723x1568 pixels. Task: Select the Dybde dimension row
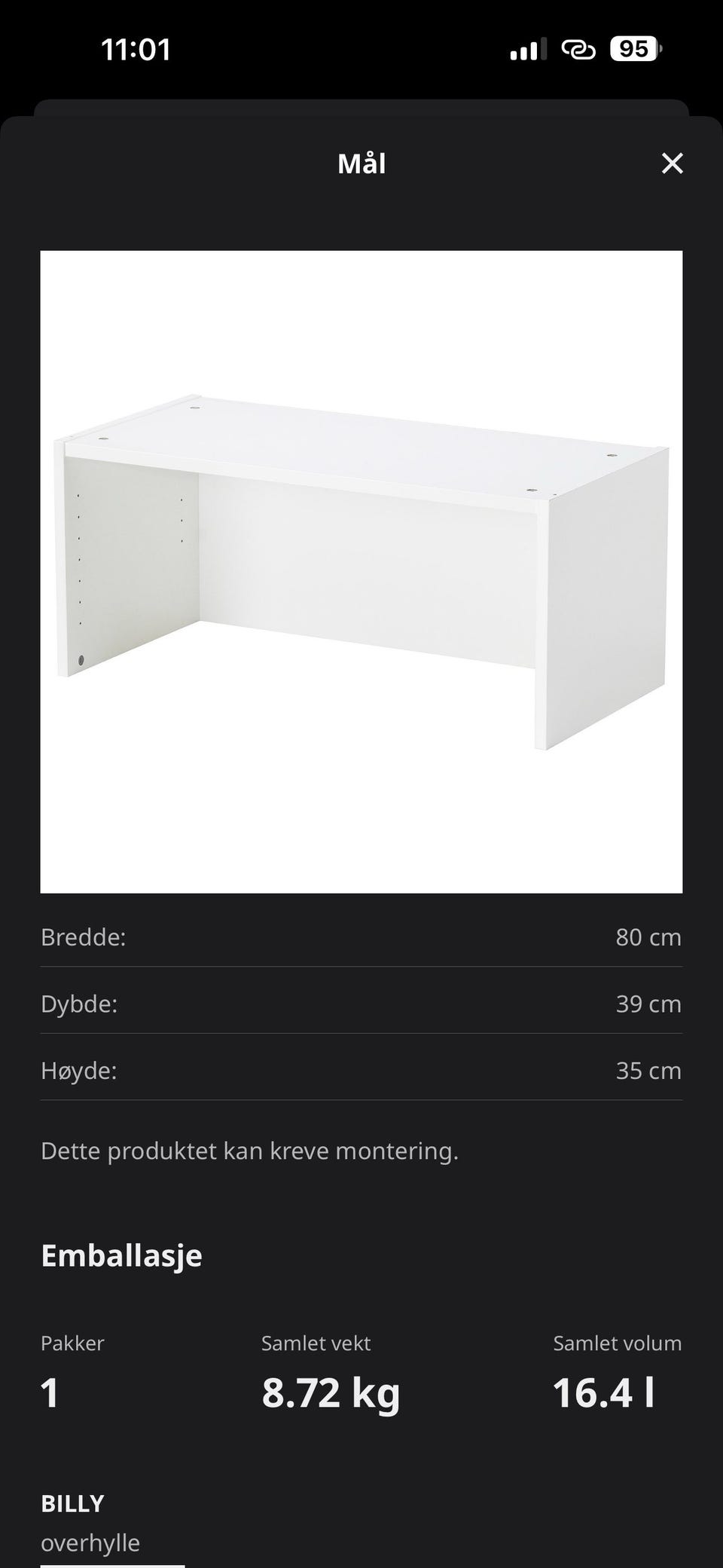tap(361, 1004)
